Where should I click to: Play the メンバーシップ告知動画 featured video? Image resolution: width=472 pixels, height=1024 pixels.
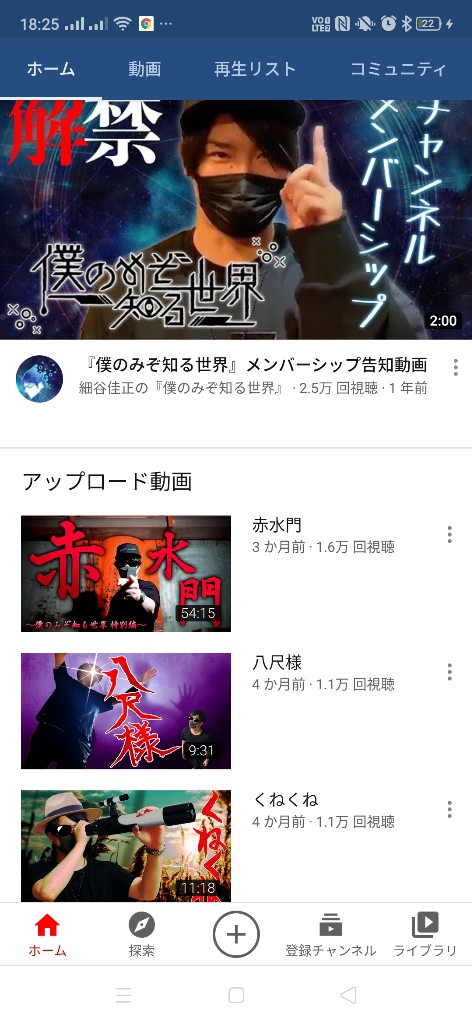pos(236,219)
